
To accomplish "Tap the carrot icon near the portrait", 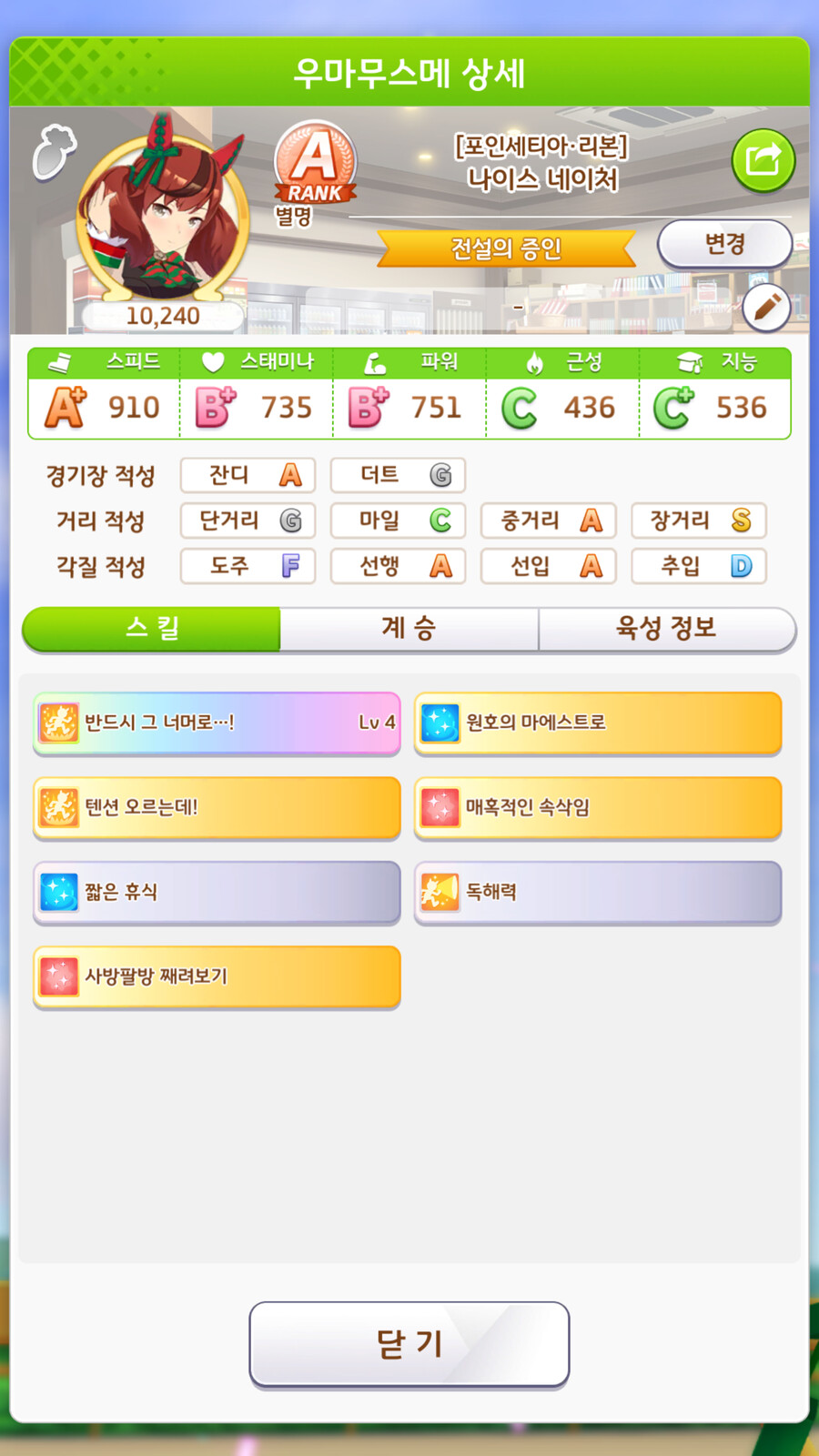I will pos(54,151).
